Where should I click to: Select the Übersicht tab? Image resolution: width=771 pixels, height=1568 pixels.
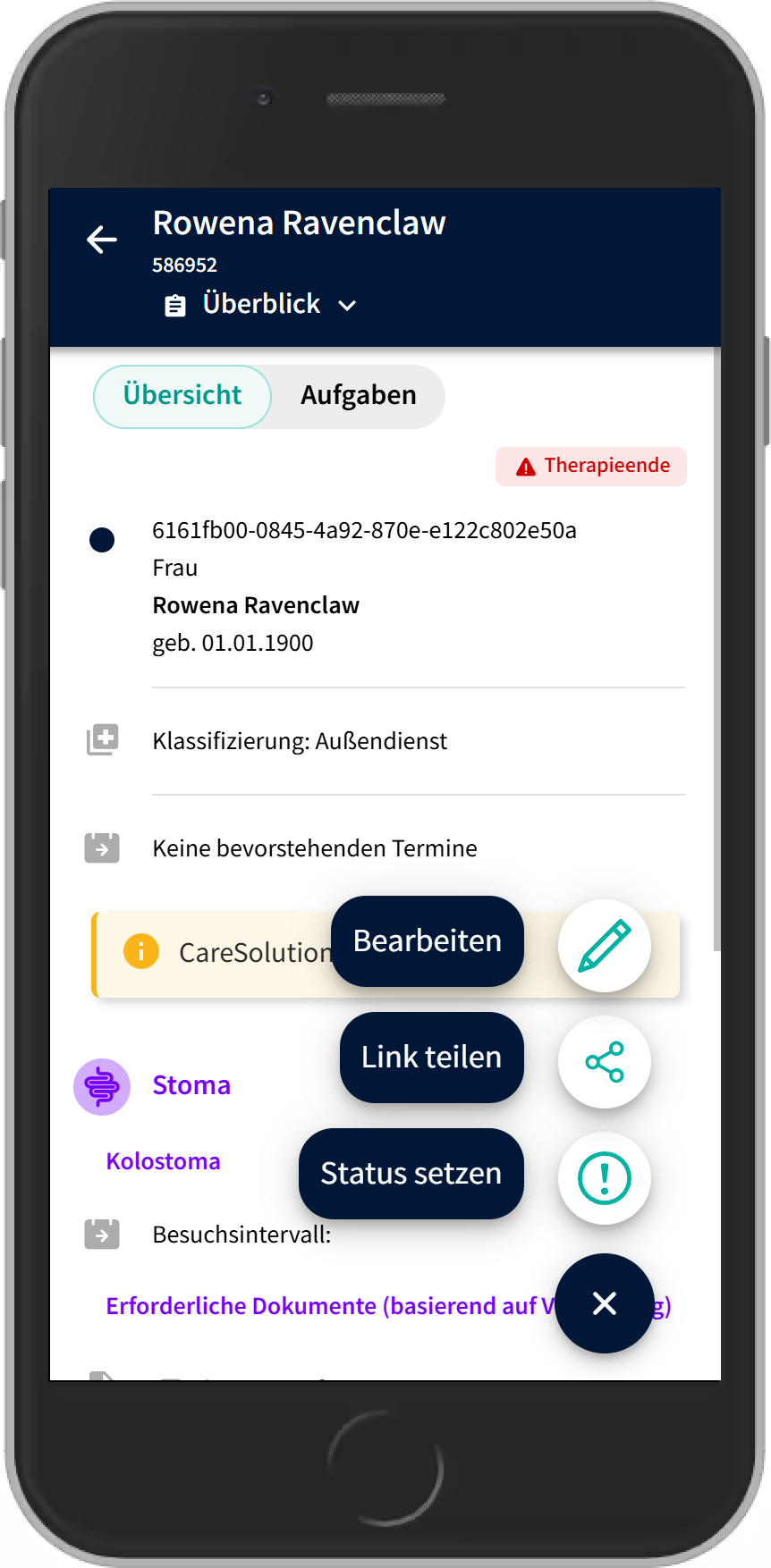(182, 396)
